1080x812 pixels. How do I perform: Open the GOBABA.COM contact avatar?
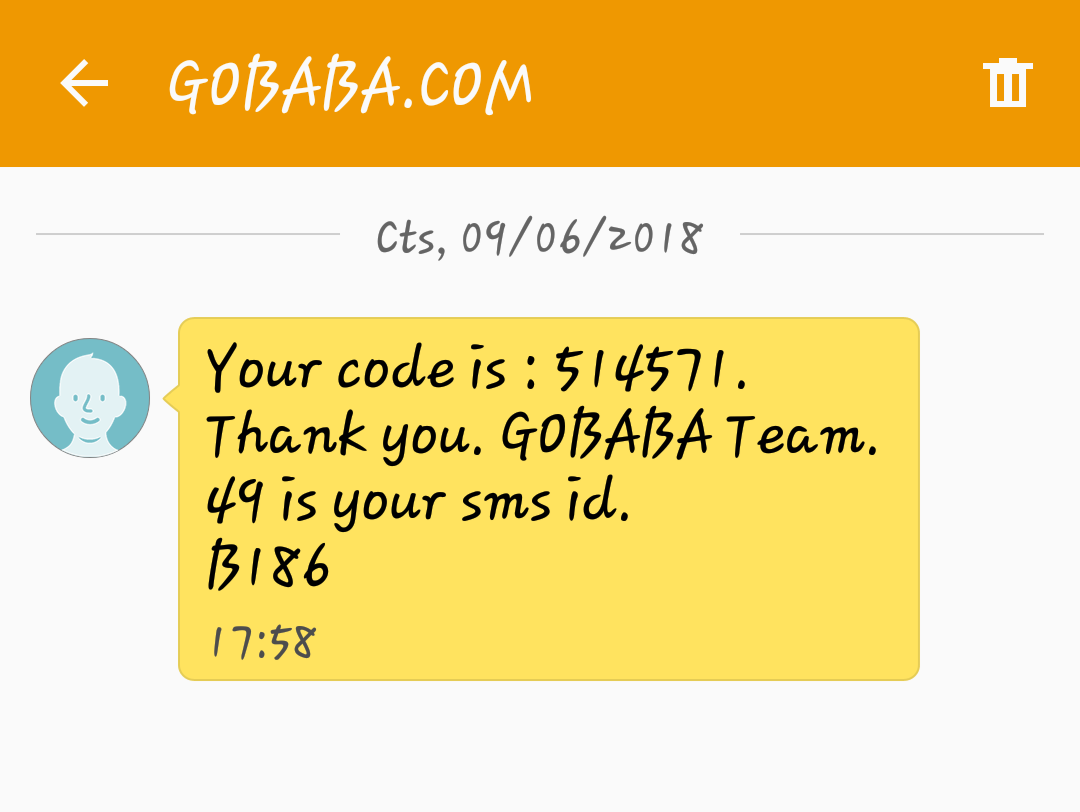[90, 397]
